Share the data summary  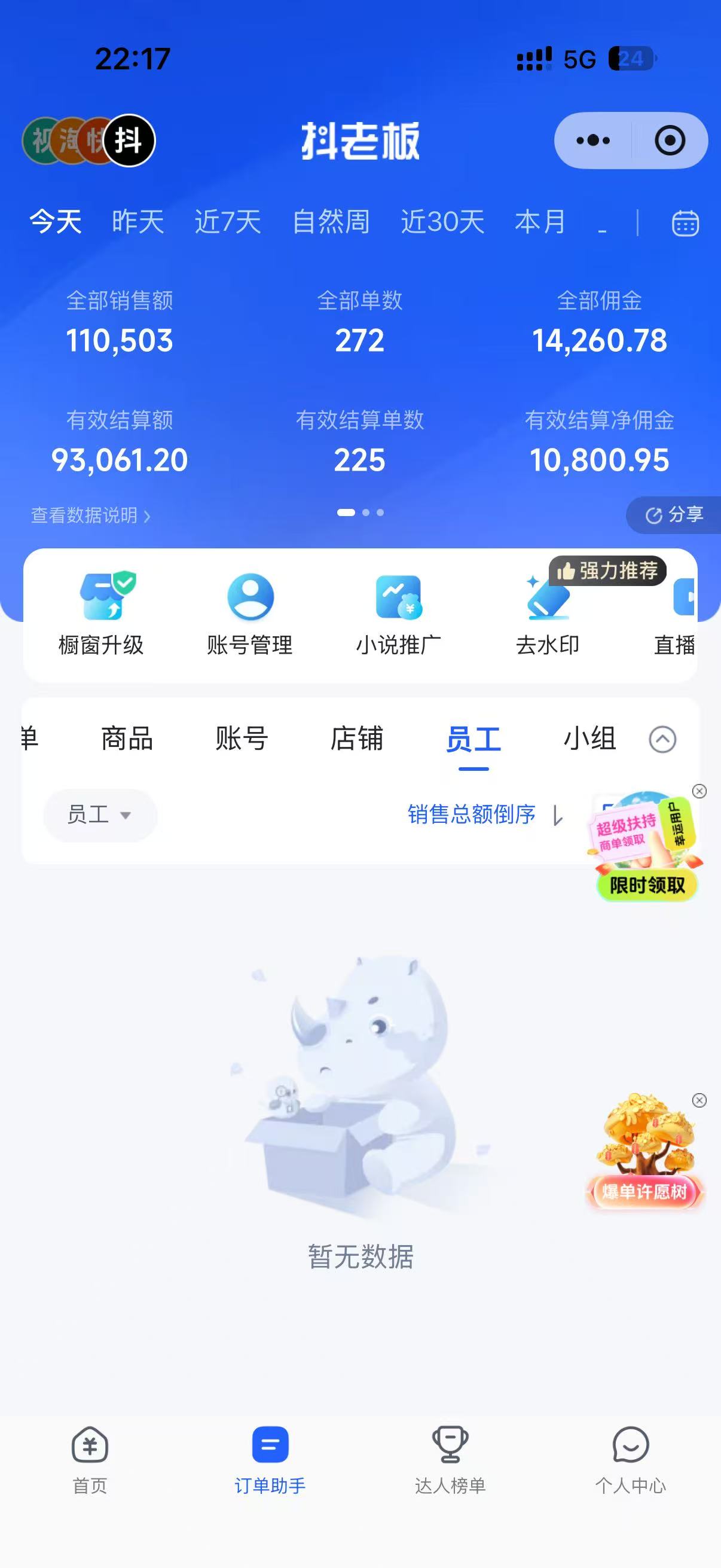pyautogui.click(x=674, y=515)
